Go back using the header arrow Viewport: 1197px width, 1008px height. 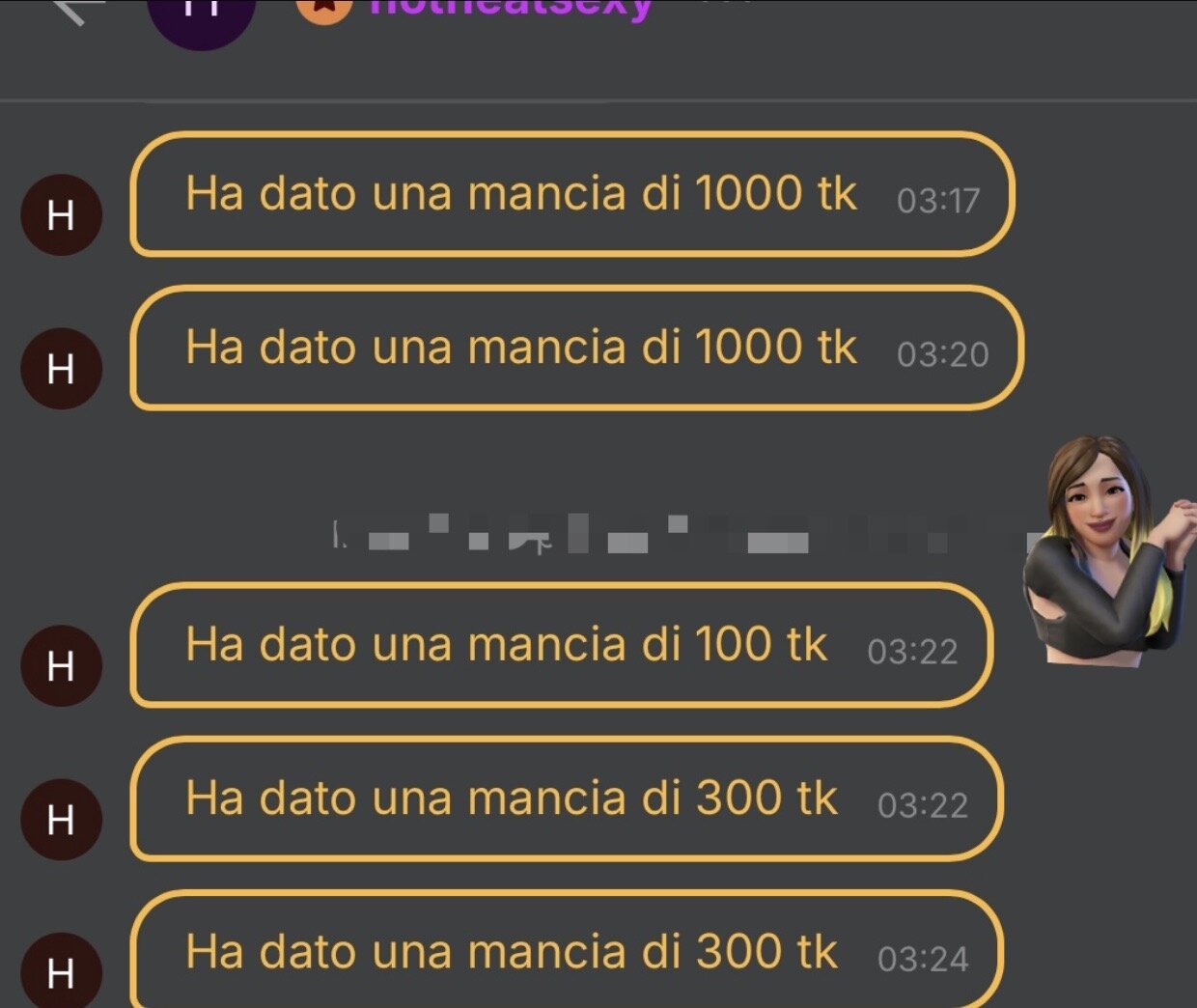coord(79,10)
